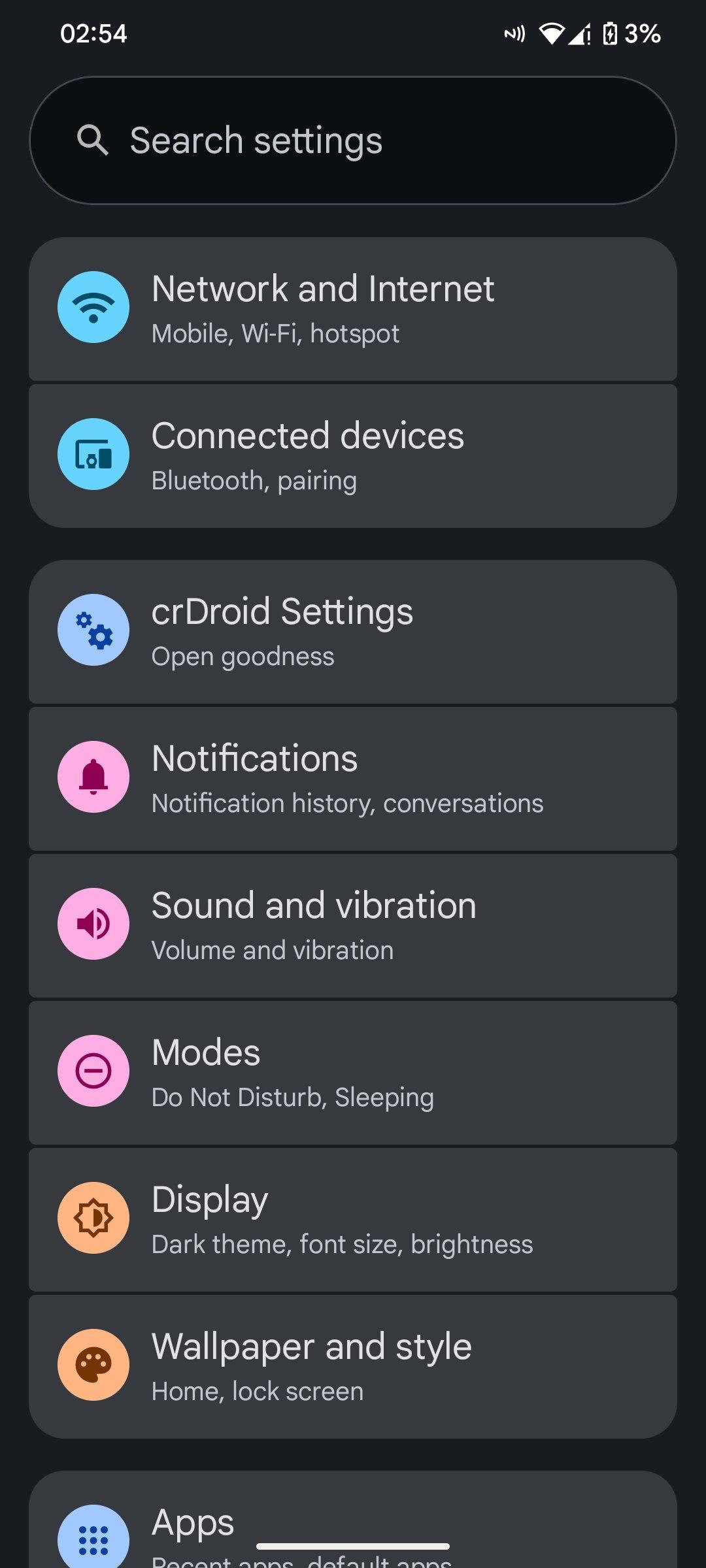Tap the Search settings field
Screen dimensions: 706x1568
353,140
